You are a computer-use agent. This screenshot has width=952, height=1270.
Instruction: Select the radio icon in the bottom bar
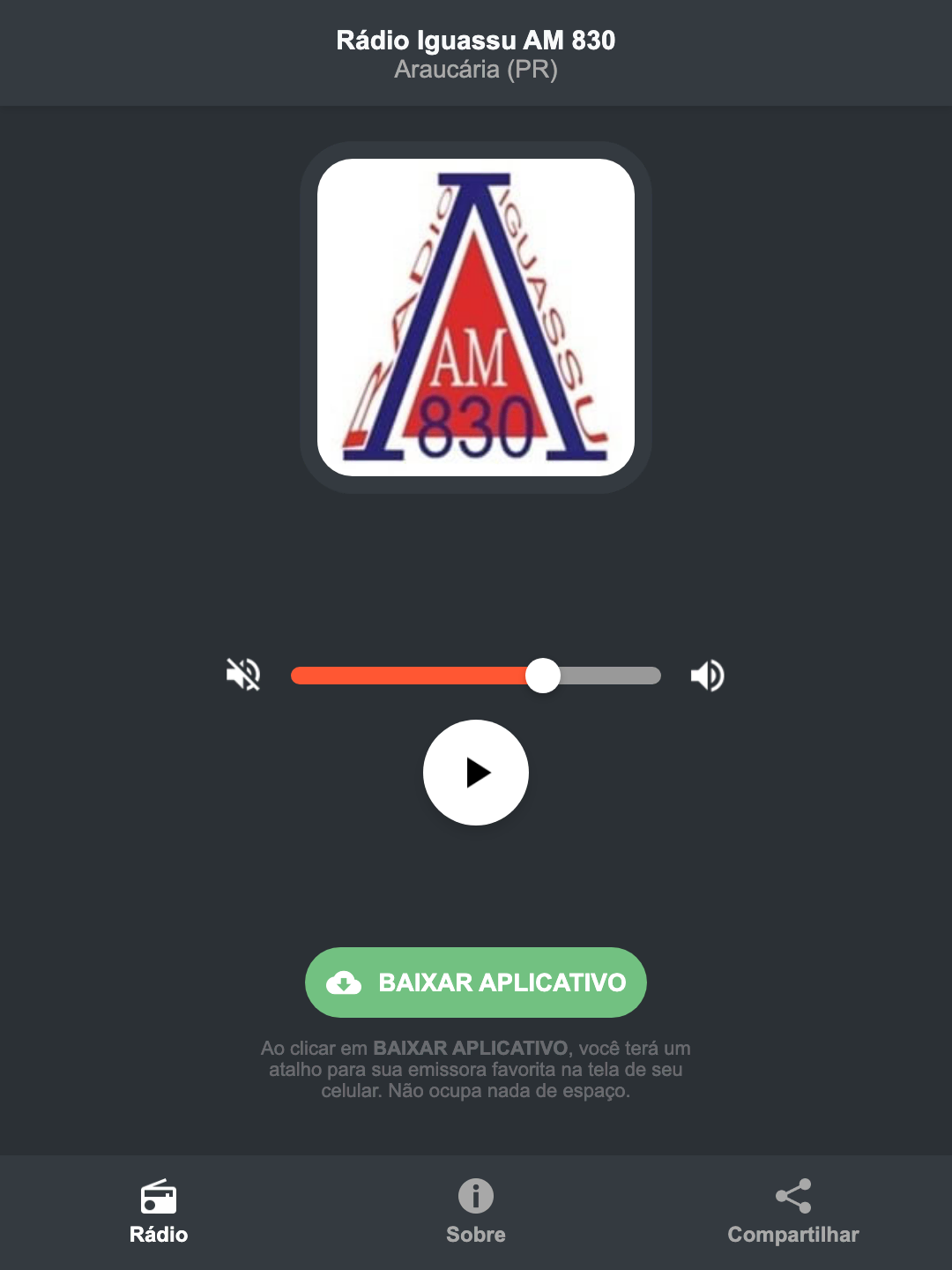pos(159,1199)
